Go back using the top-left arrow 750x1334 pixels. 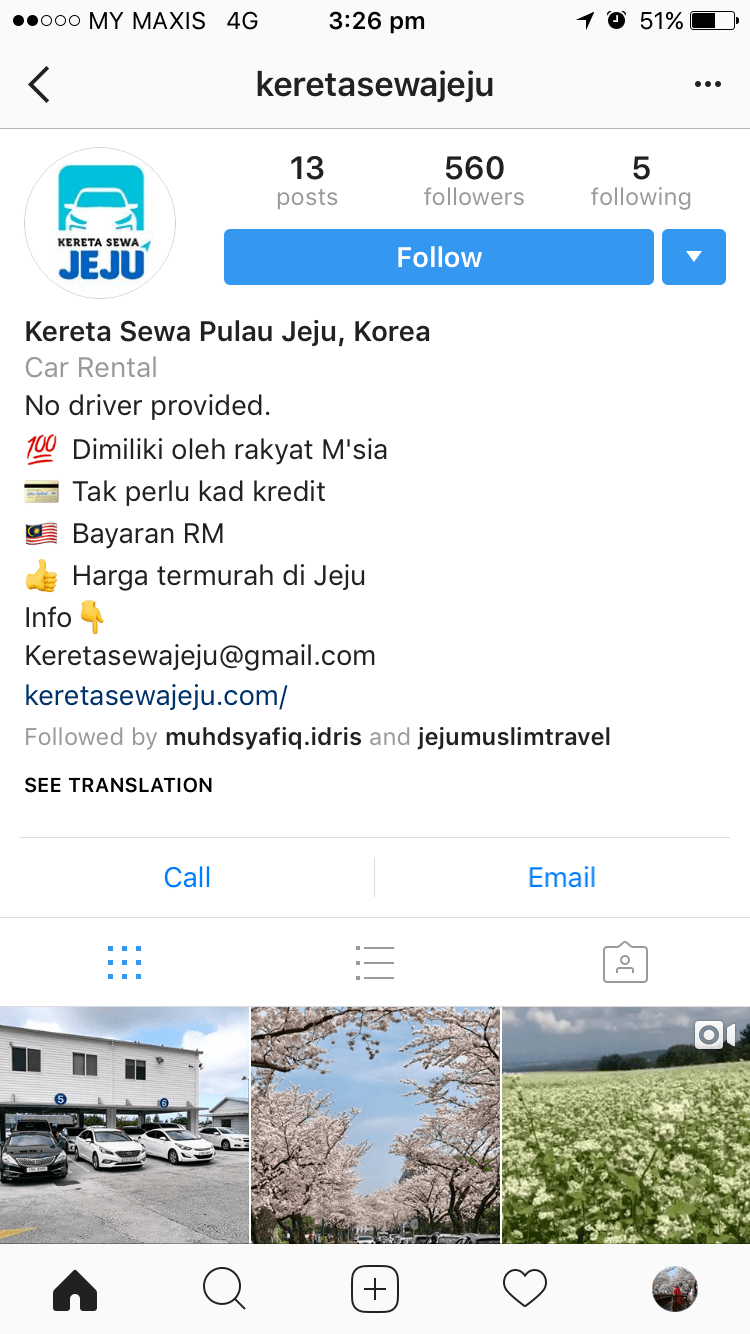pyautogui.click(x=39, y=85)
